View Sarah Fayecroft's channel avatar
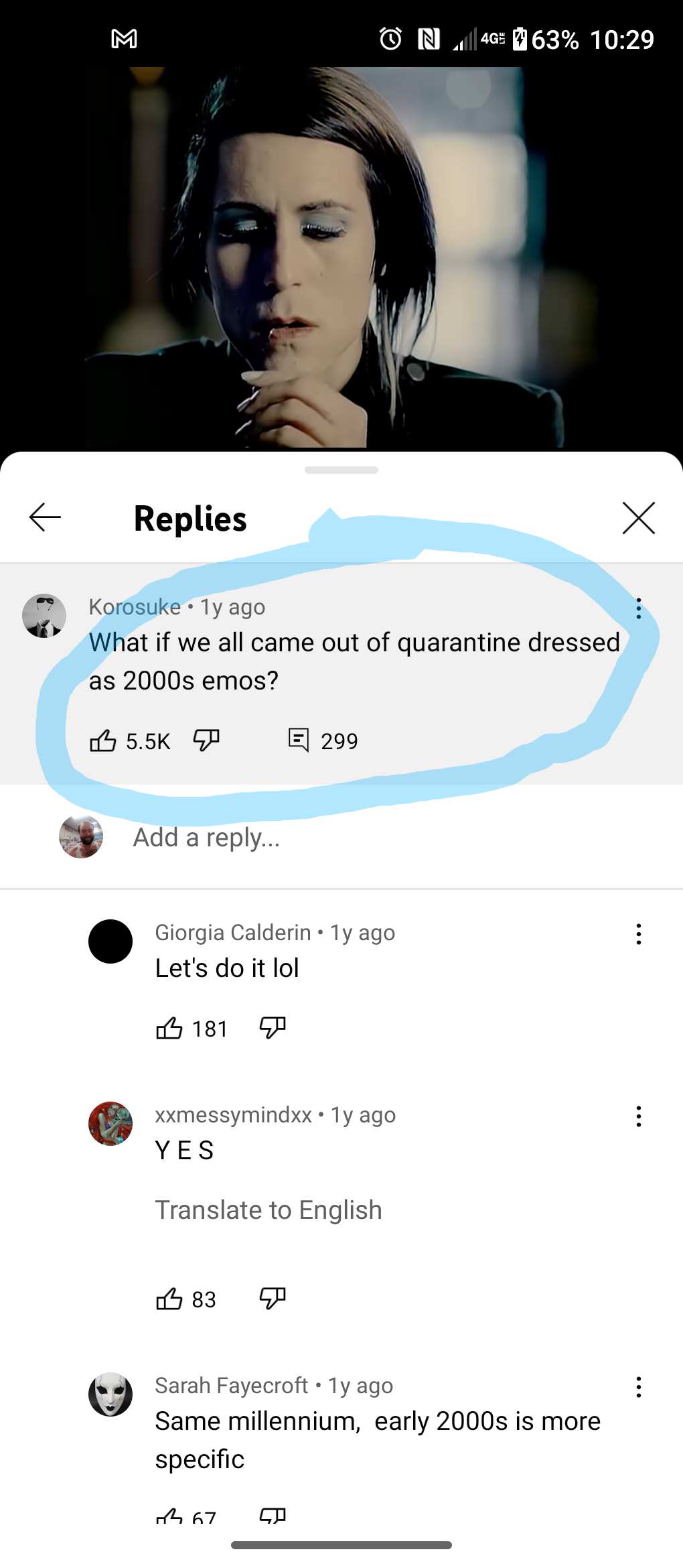 [x=110, y=1394]
